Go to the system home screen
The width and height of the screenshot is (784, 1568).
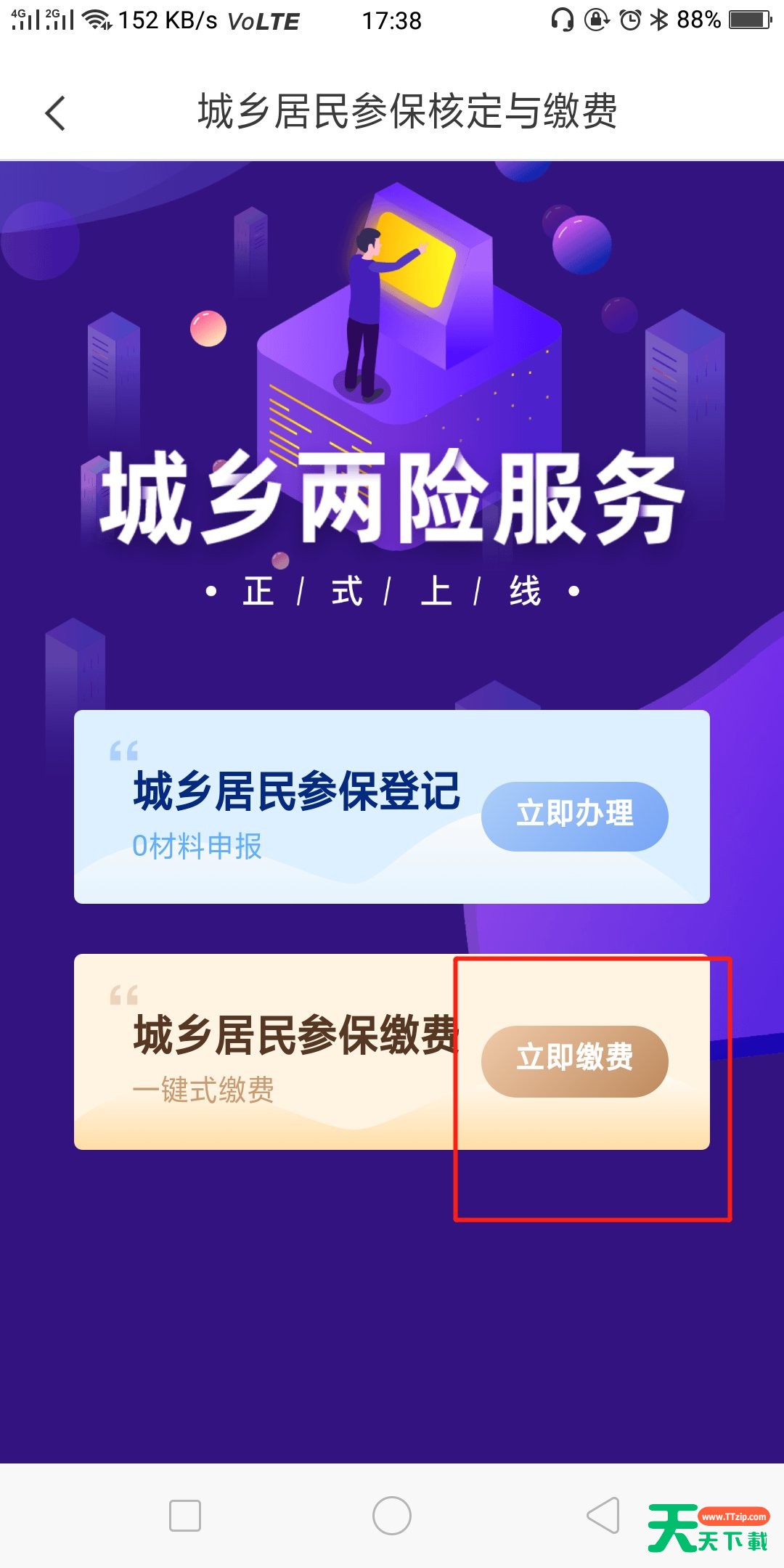tap(392, 1516)
